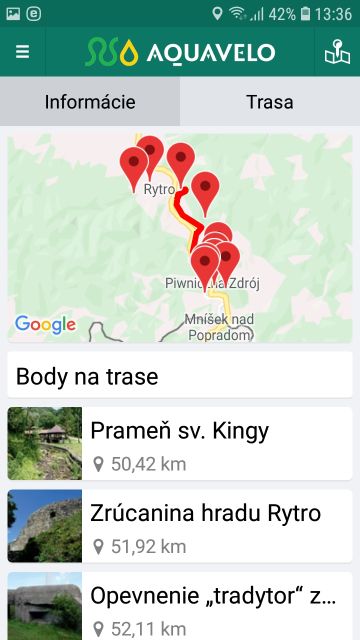Open Zrúcanina hradu Rytro entry
The height and width of the screenshot is (640, 360).
tap(180, 526)
